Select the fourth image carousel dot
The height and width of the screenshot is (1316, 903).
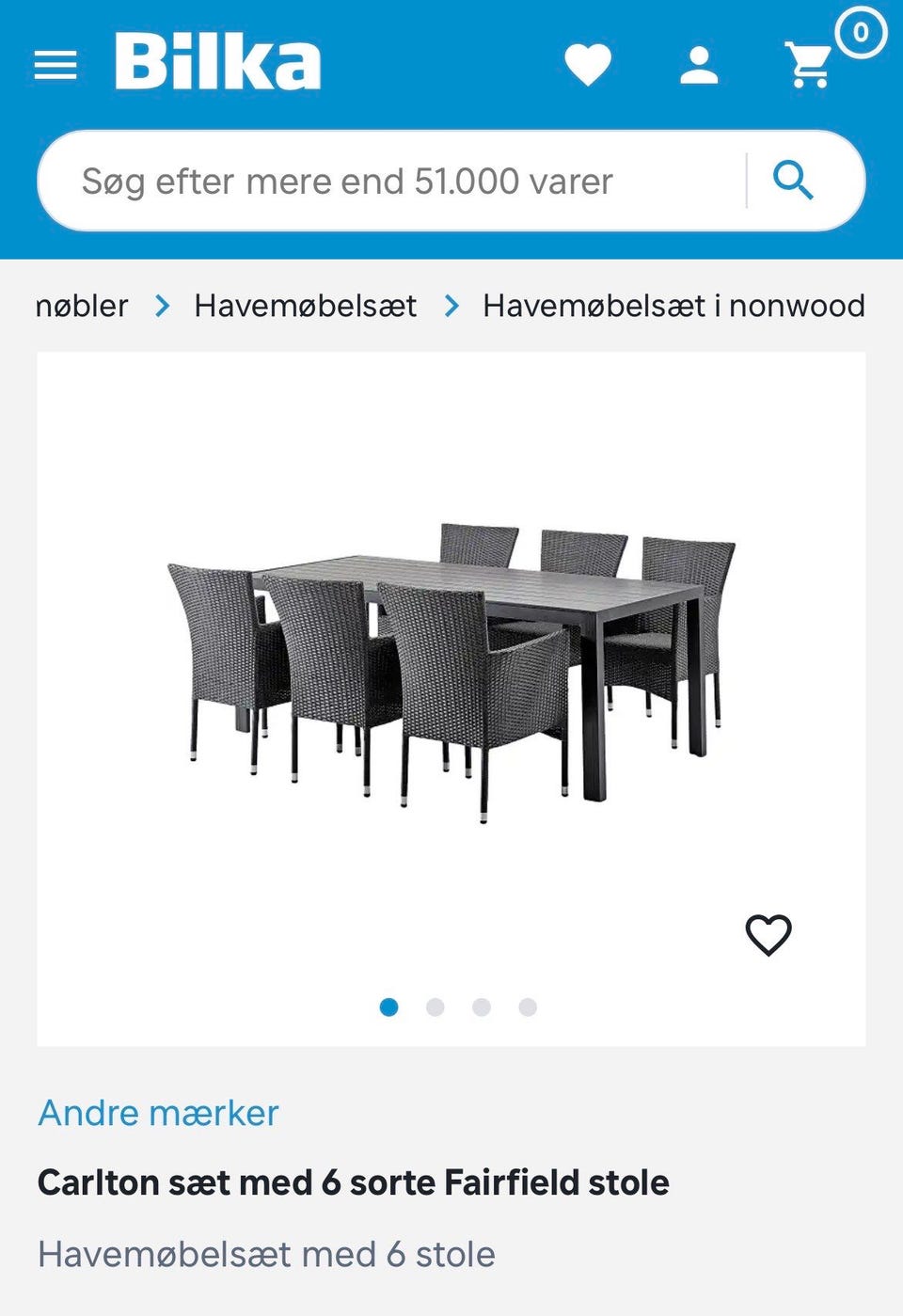pyautogui.click(x=528, y=1006)
